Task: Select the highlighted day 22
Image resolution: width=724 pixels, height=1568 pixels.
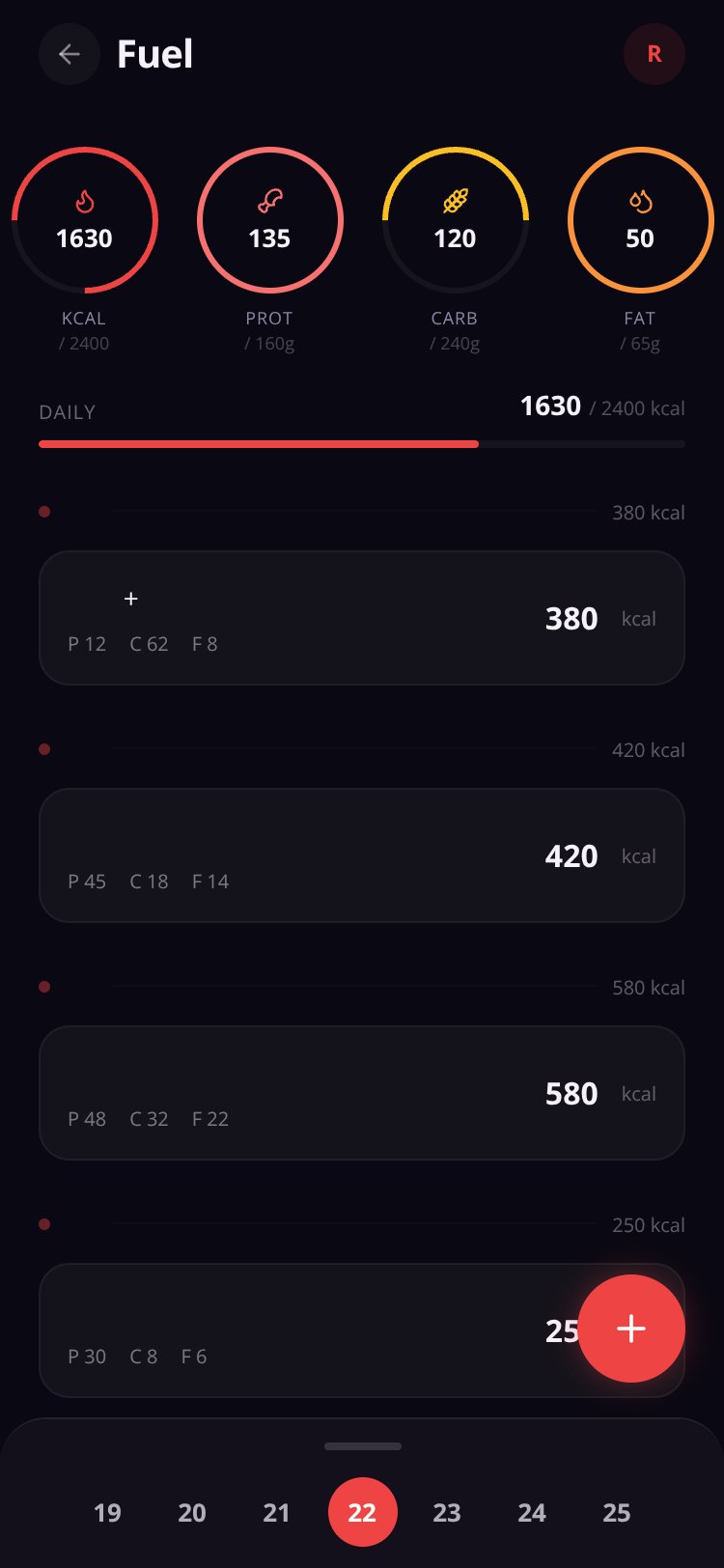Action: (x=362, y=1512)
